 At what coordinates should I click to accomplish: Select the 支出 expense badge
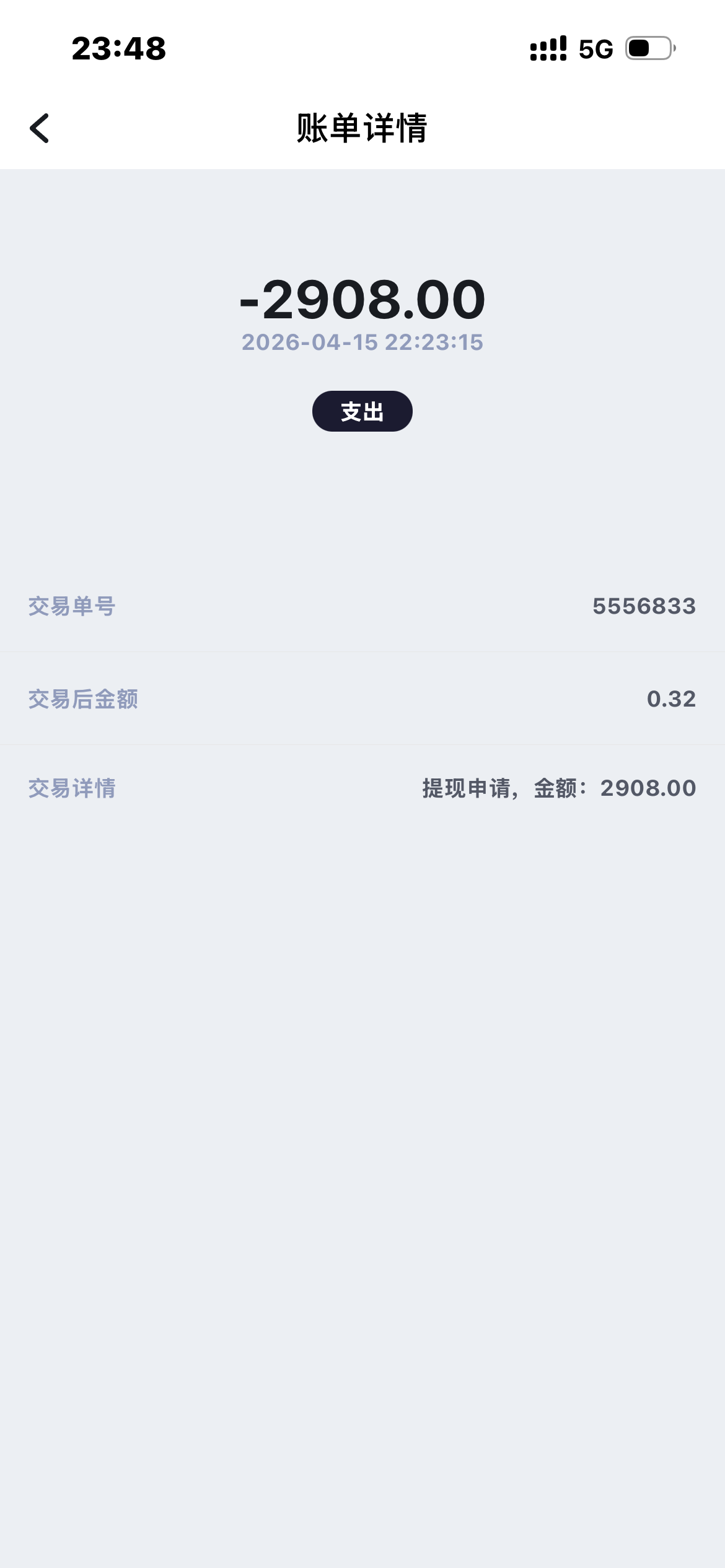click(x=362, y=411)
